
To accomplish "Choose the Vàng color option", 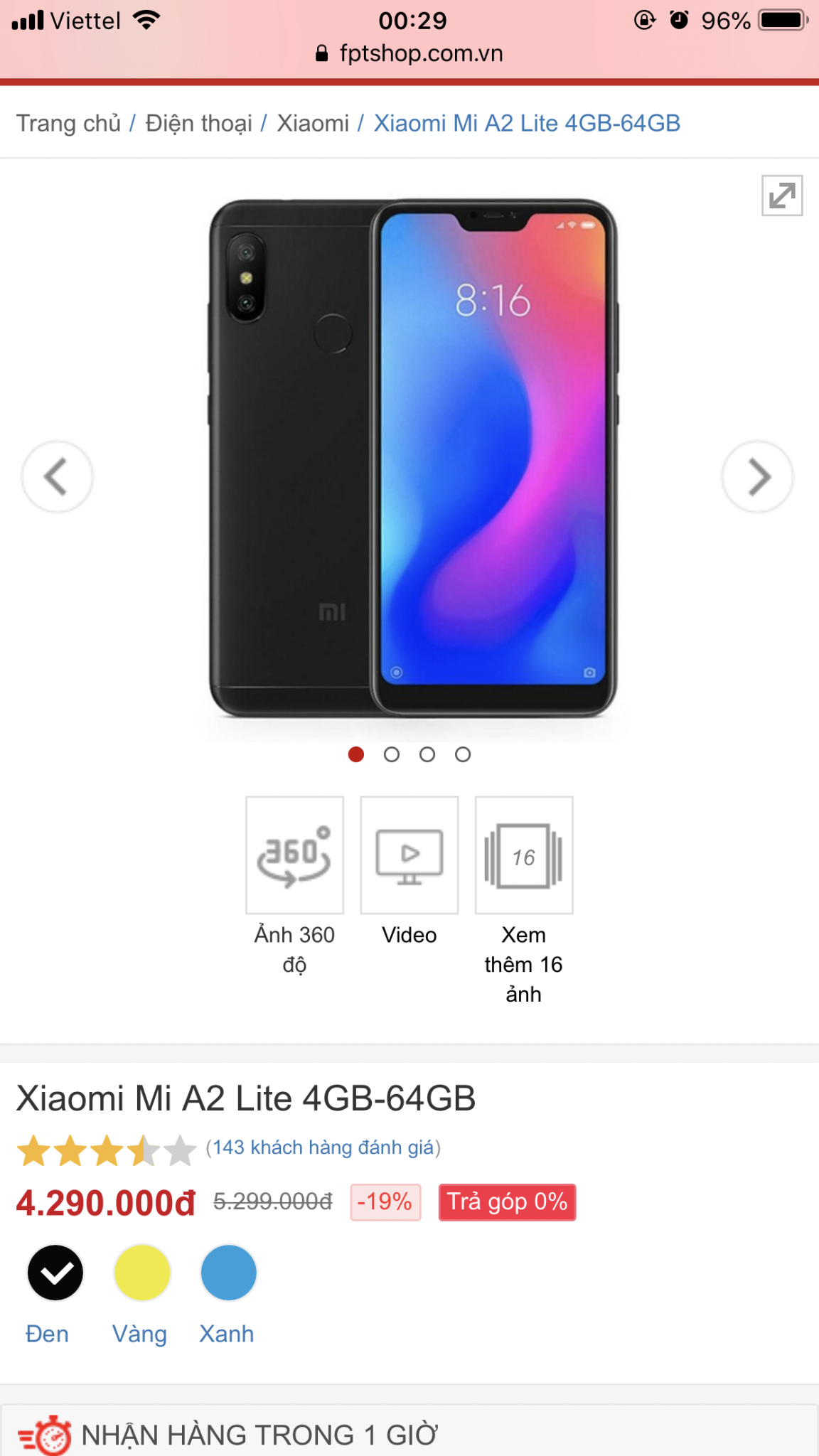I will [x=142, y=1273].
